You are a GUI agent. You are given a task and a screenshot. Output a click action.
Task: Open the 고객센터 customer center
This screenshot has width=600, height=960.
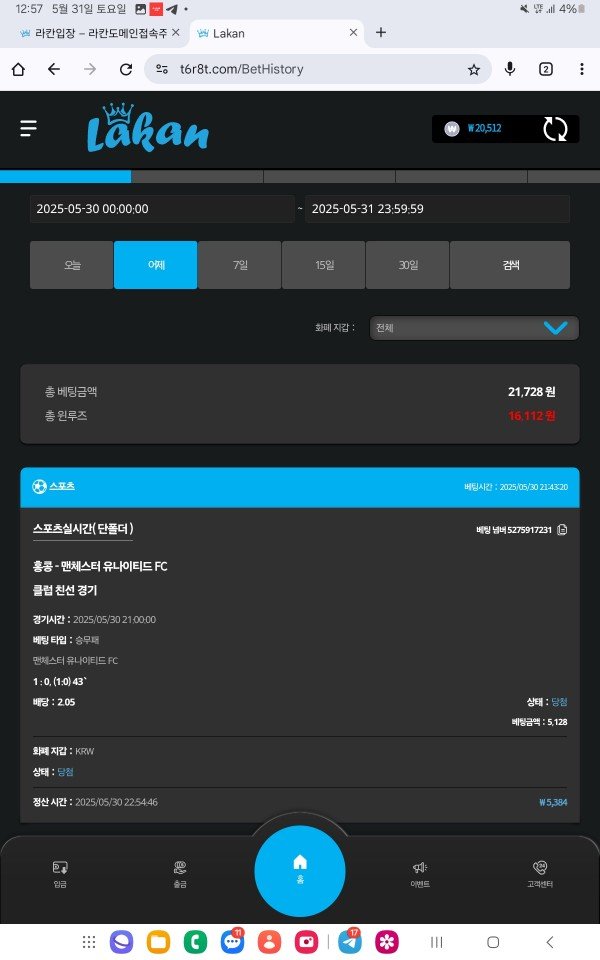pos(540,873)
